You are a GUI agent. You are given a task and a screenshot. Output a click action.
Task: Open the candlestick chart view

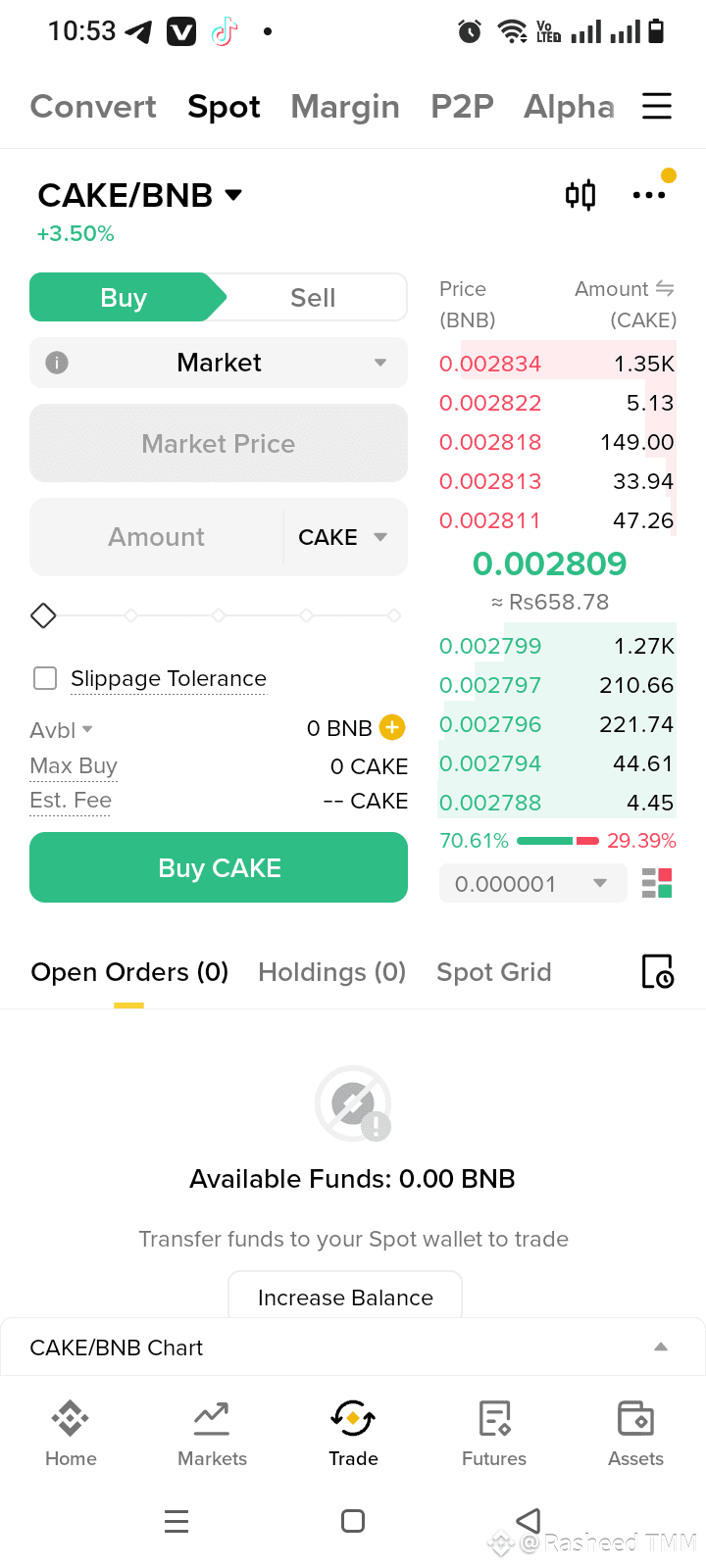pos(580,195)
